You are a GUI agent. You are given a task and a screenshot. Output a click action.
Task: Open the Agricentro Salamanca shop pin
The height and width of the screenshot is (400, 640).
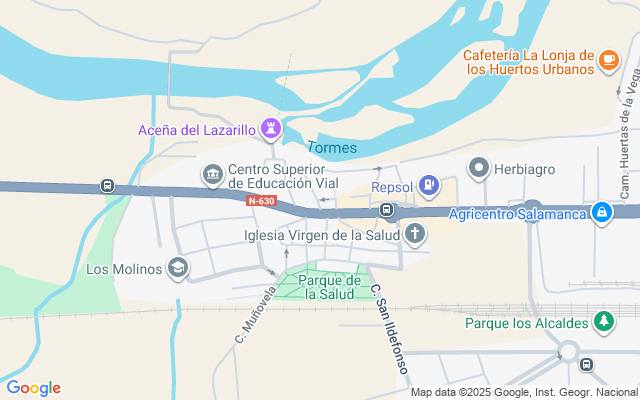601,213
